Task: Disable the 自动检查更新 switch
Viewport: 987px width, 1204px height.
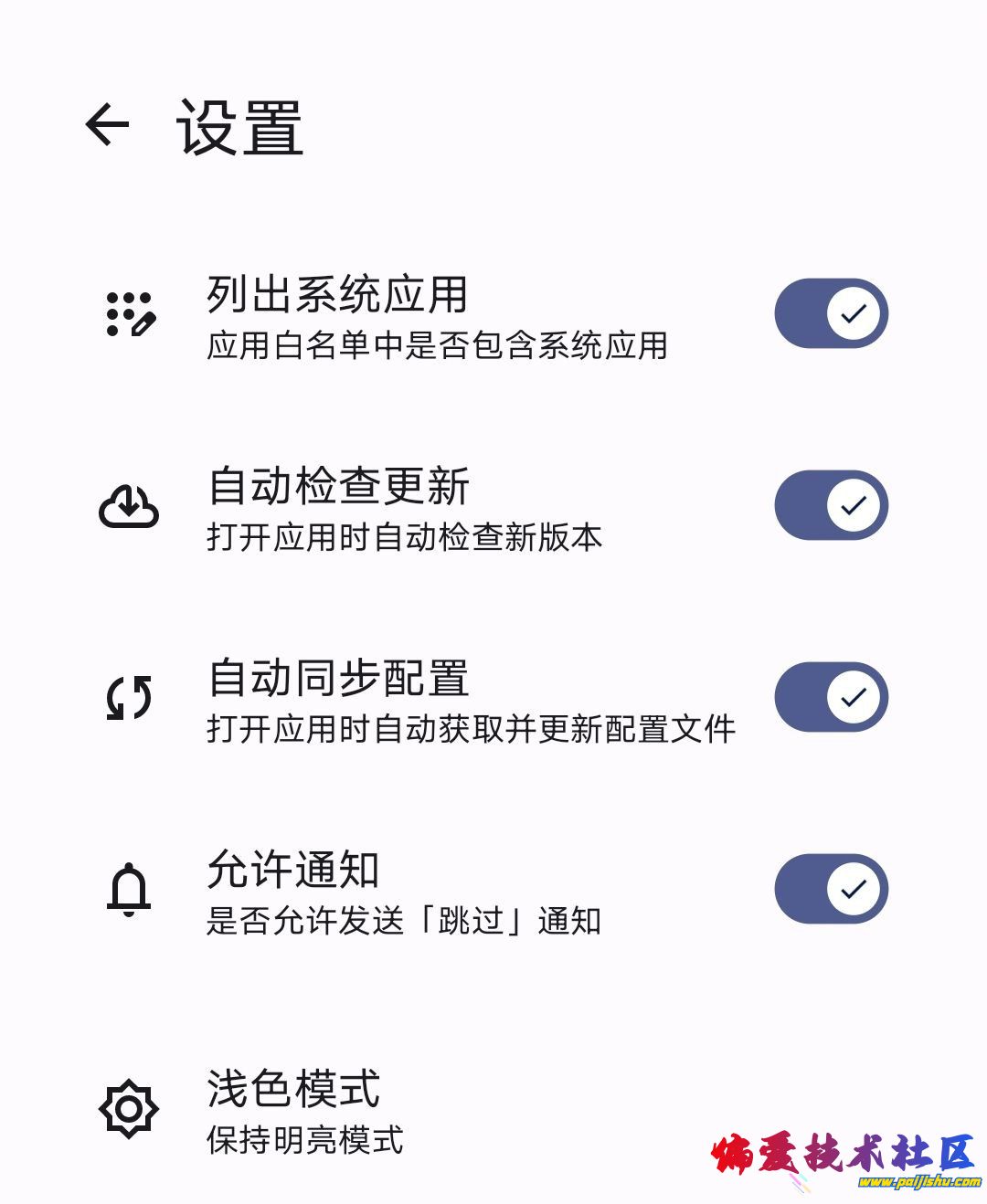Action: click(831, 505)
